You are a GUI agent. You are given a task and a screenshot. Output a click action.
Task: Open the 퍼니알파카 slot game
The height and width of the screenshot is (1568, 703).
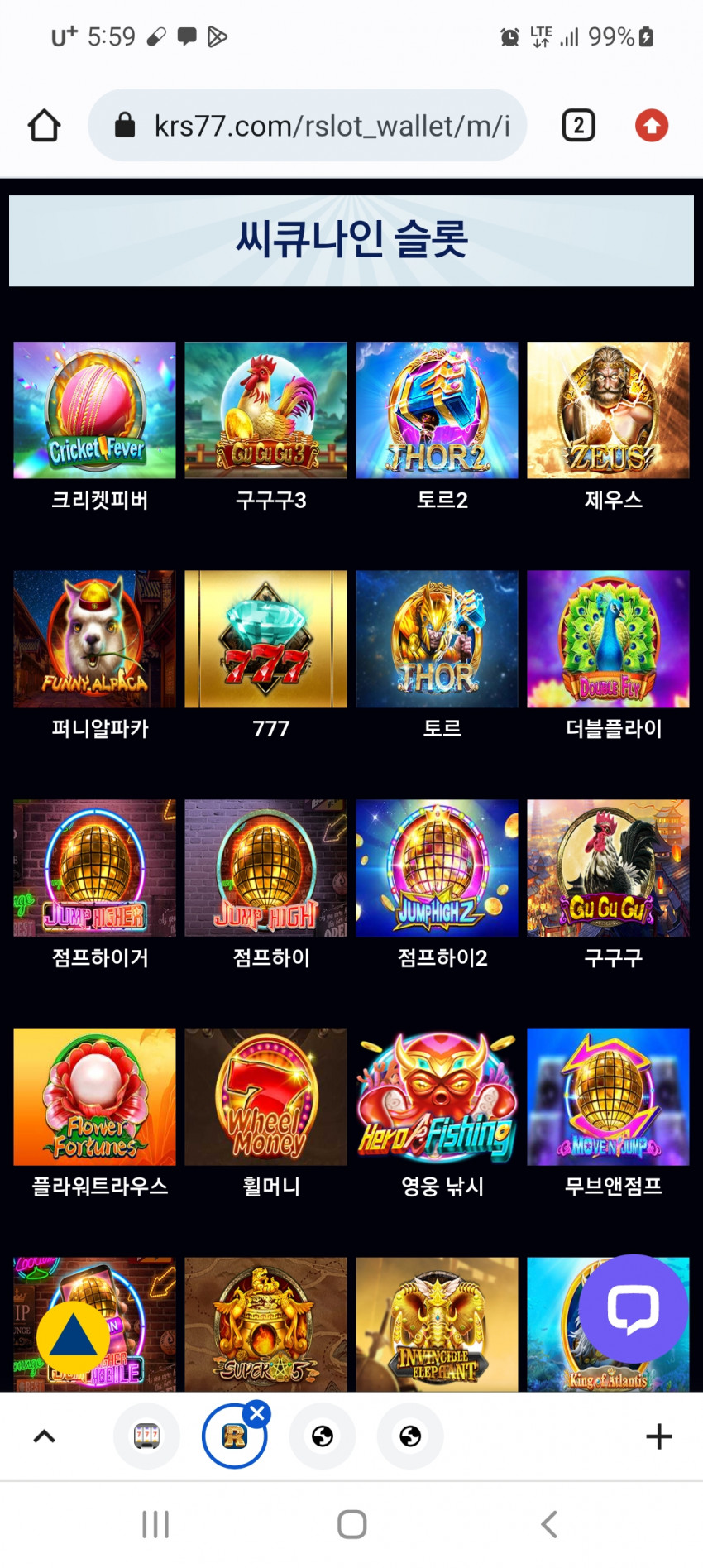tap(95, 639)
